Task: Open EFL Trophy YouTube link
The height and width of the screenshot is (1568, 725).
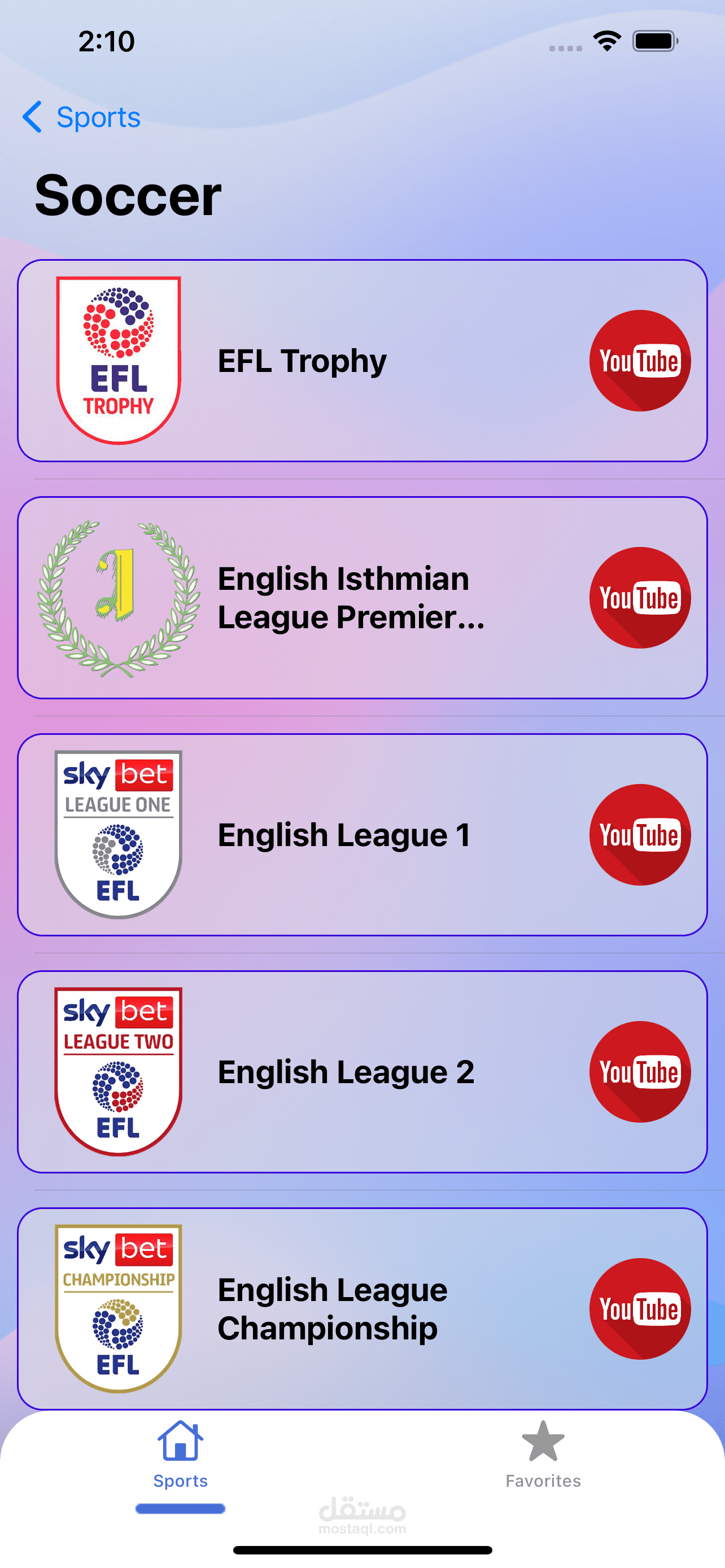Action: [x=639, y=361]
